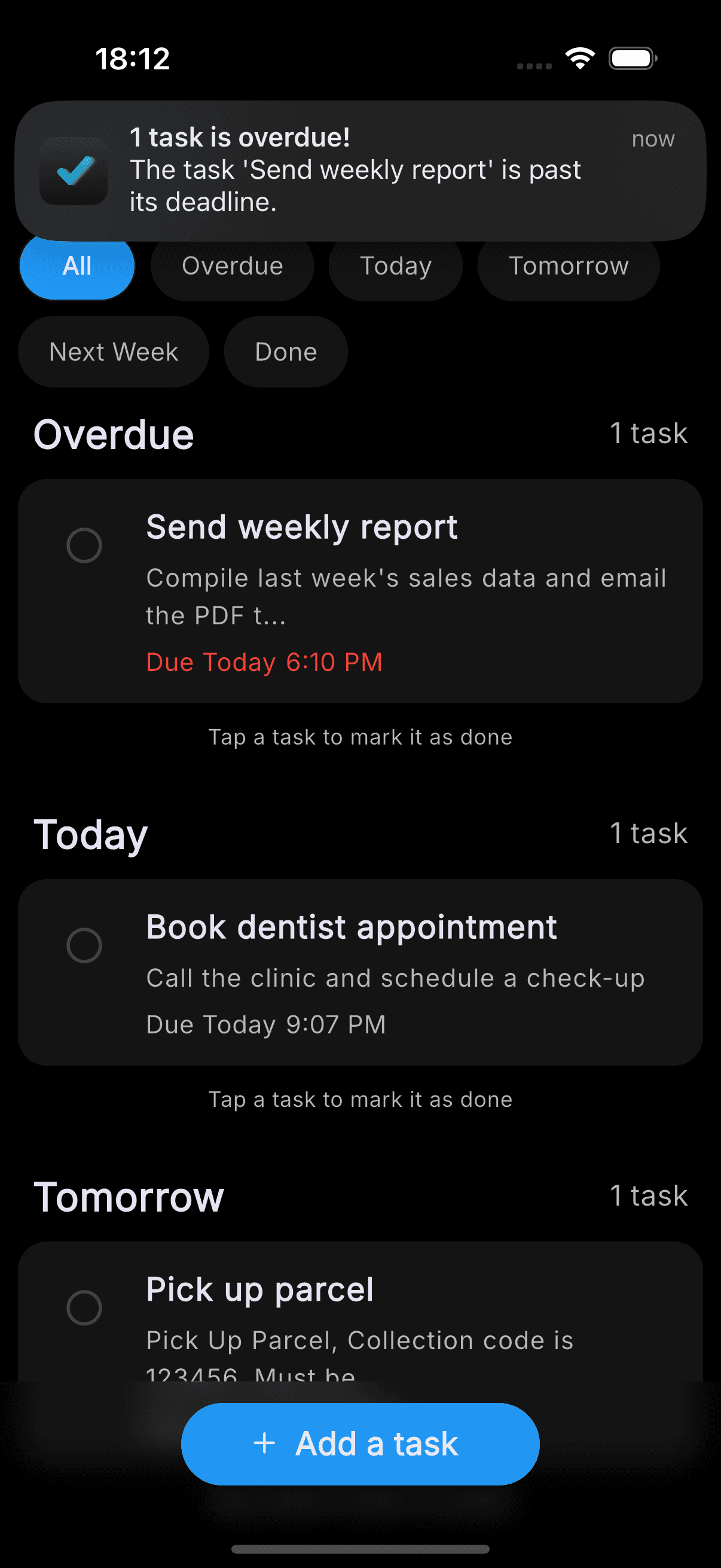Check off Book dentist appointment
Image resolution: width=721 pixels, height=1568 pixels.
[84, 945]
